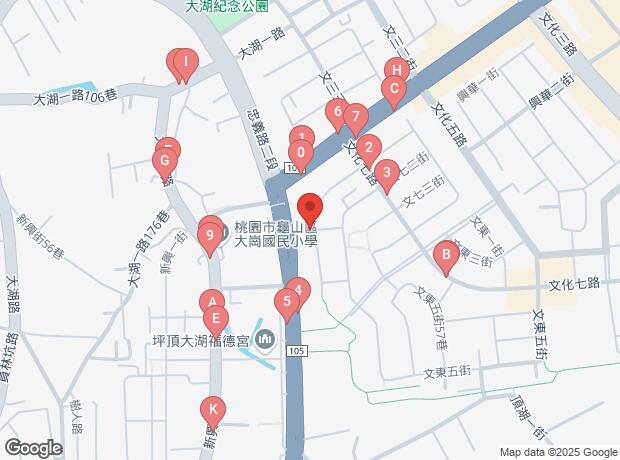The height and width of the screenshot is (460, 620).
Task: Open map marker K
Action: [211, 410]
